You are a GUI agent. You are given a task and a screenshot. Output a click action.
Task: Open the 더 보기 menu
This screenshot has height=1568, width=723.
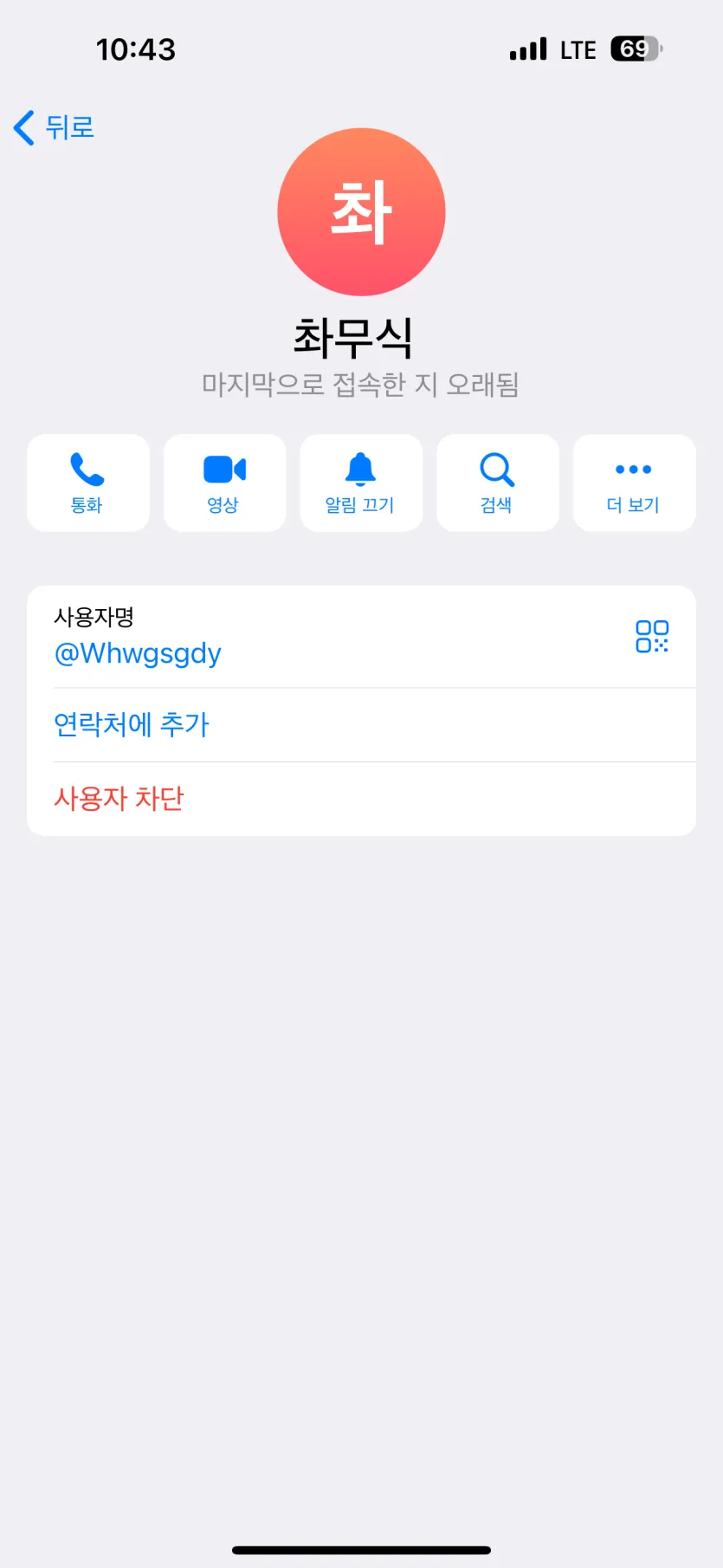point(635,483)
